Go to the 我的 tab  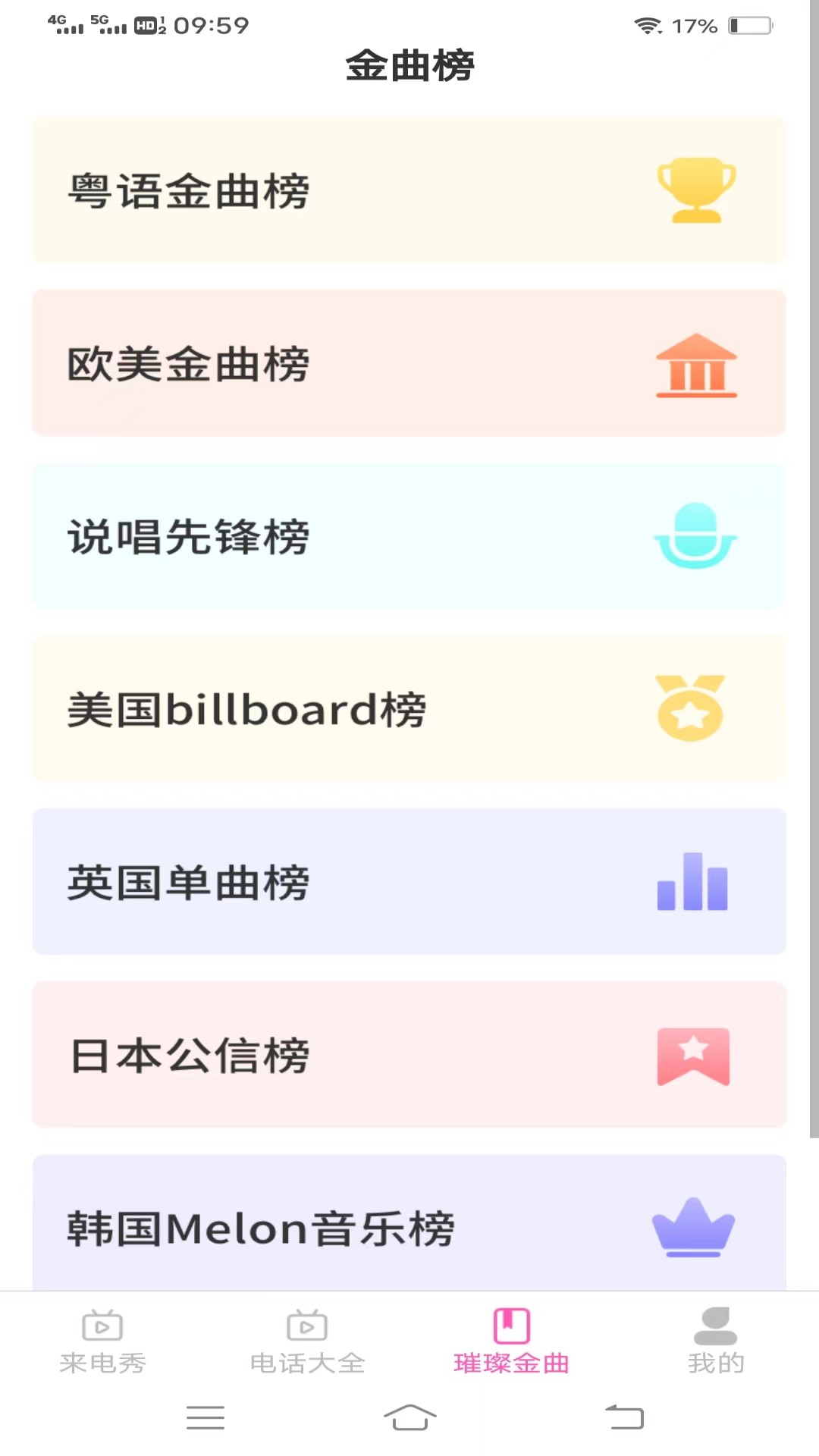coord(716,1341)
